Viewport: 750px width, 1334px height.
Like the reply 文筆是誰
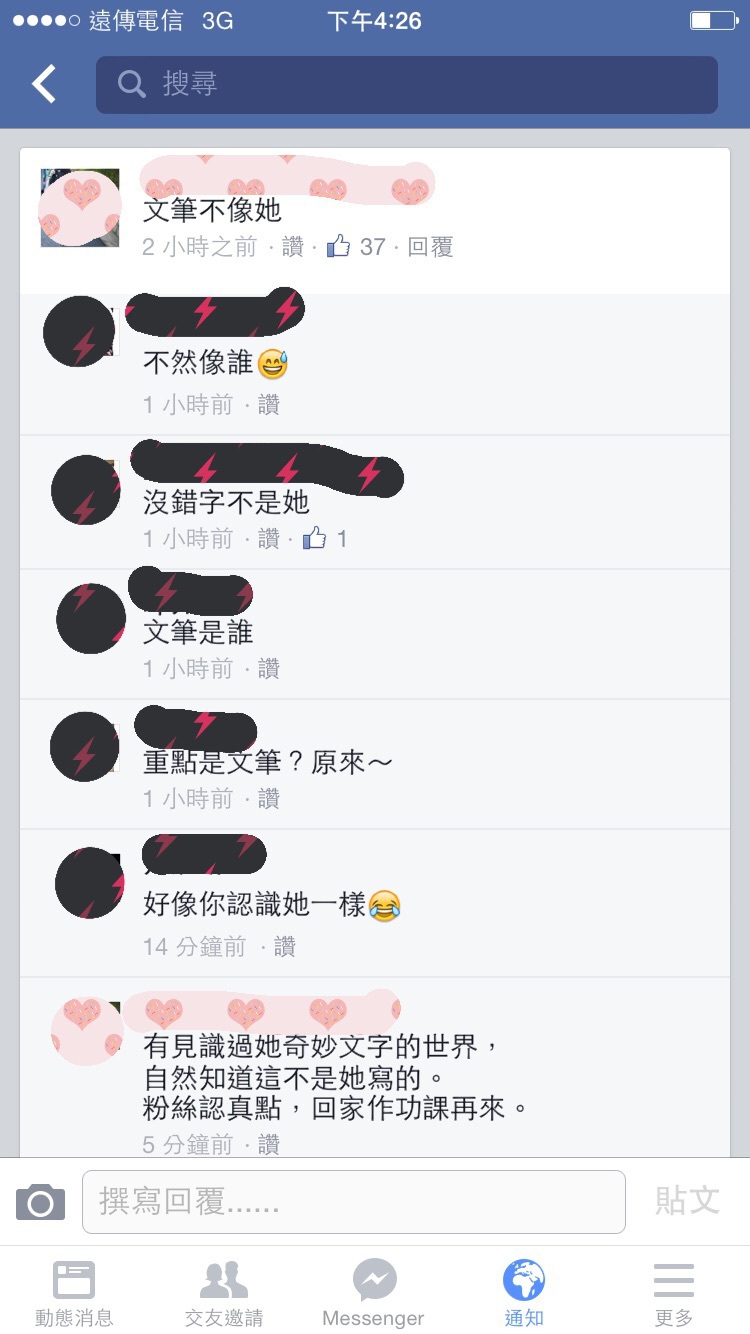coord(269,669)
